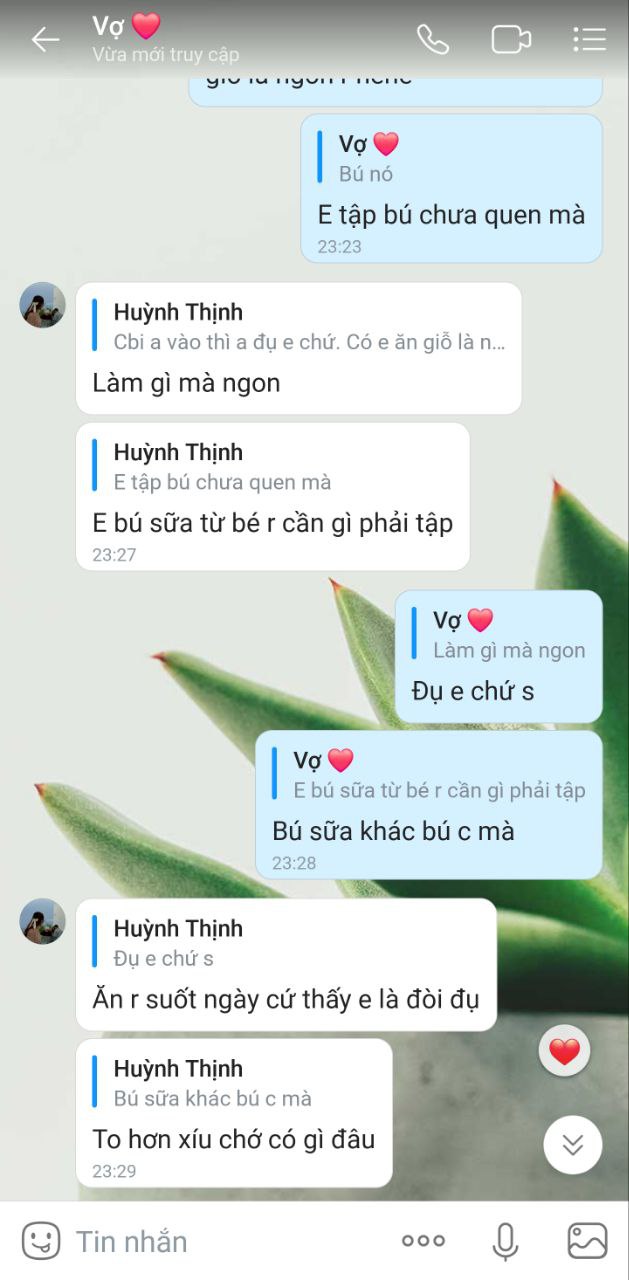React with the heart button
This screenshot has width=629, height=1280.
[x=564, y=1051]
